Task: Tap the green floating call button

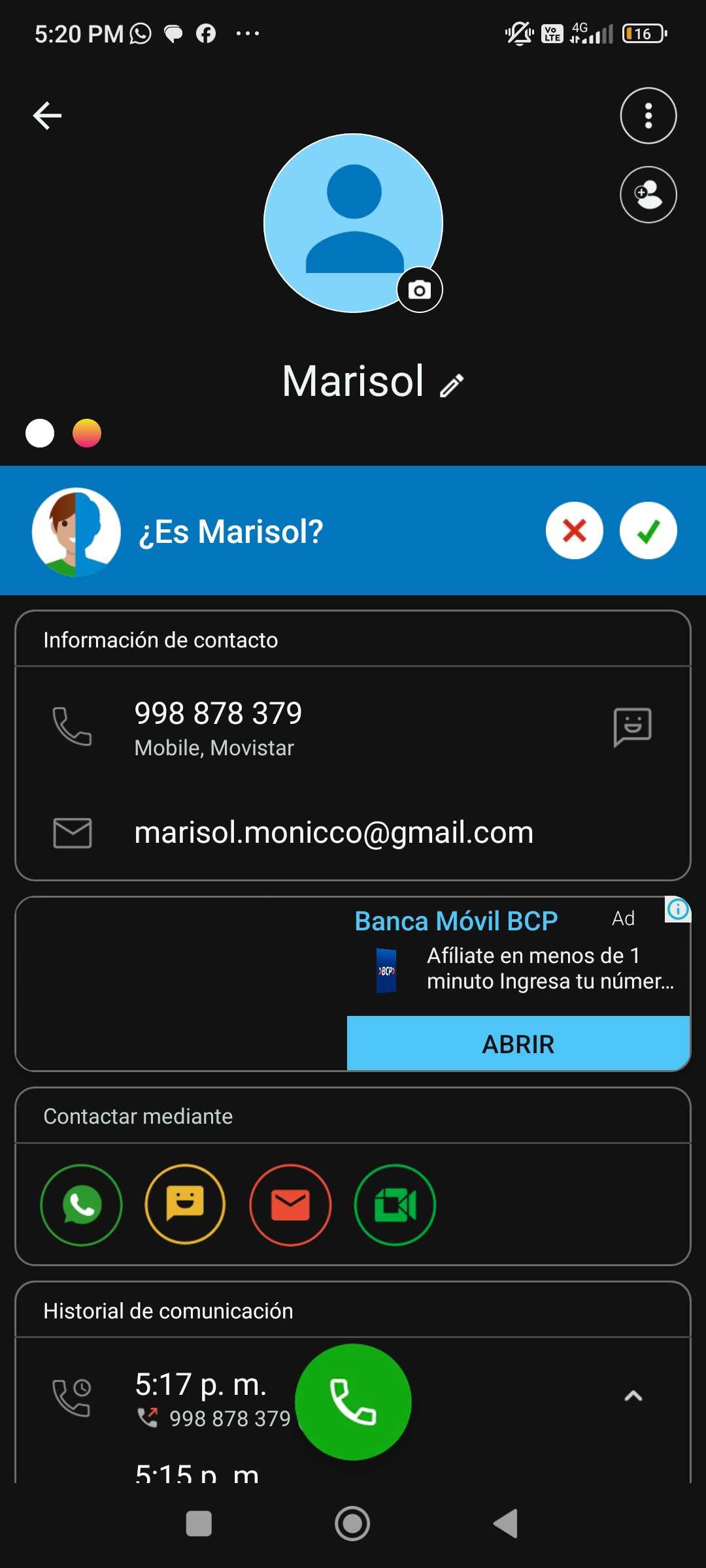Action: pyautogui.click(x=353, y=1401)
